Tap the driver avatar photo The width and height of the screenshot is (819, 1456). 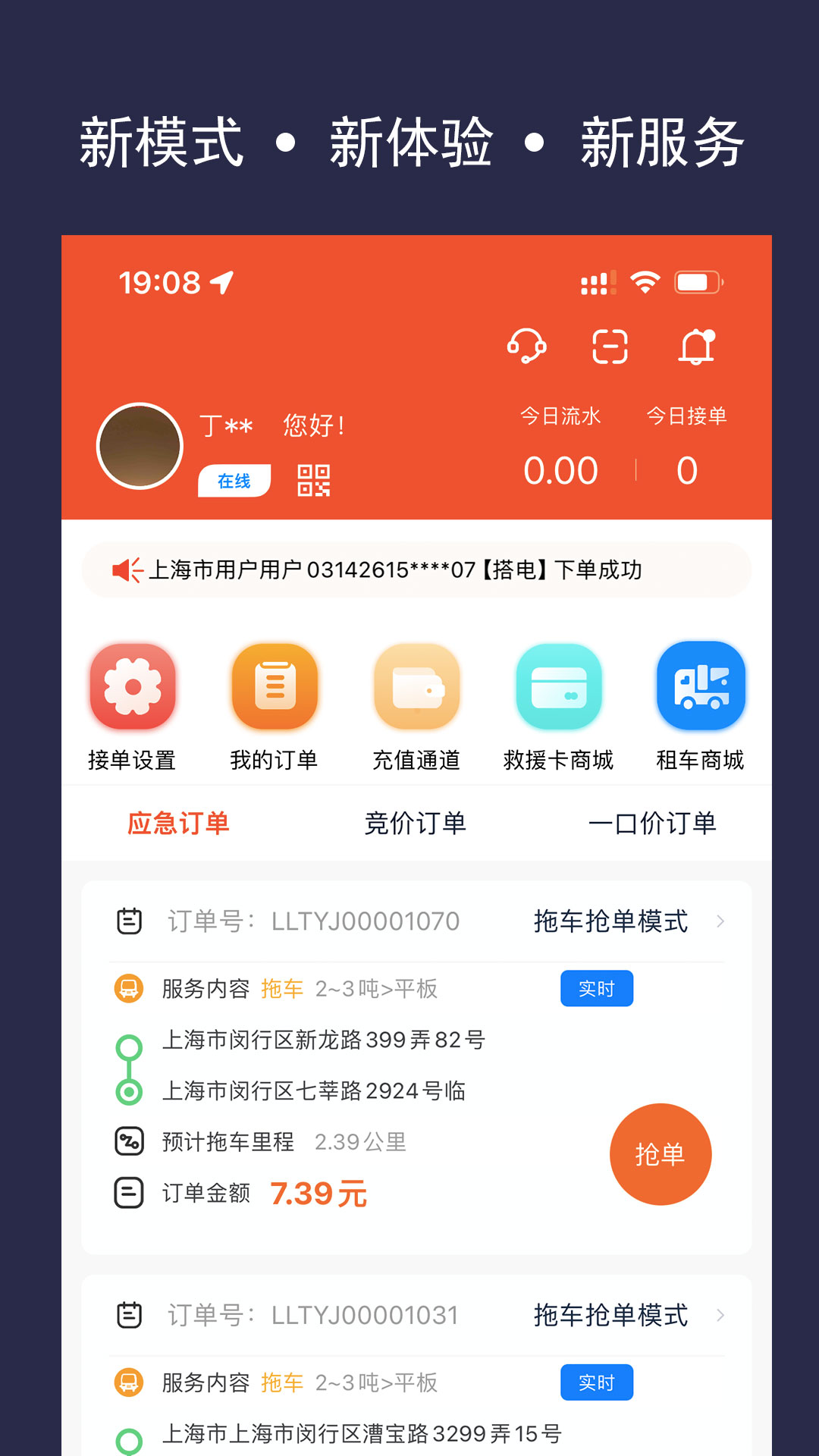pos(140,446)
